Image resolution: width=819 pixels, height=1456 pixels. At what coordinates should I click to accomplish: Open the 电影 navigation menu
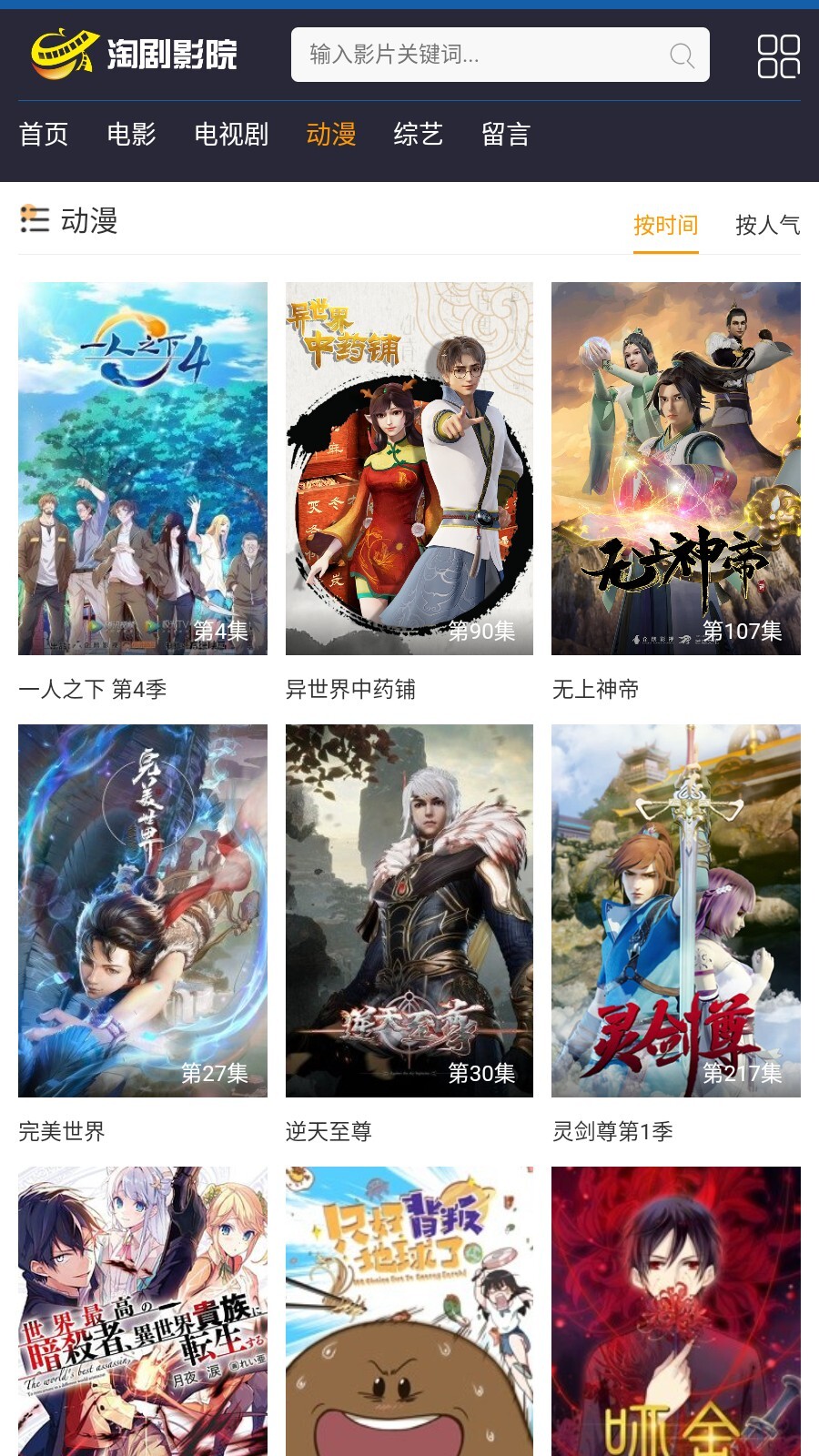click(132, 135)
